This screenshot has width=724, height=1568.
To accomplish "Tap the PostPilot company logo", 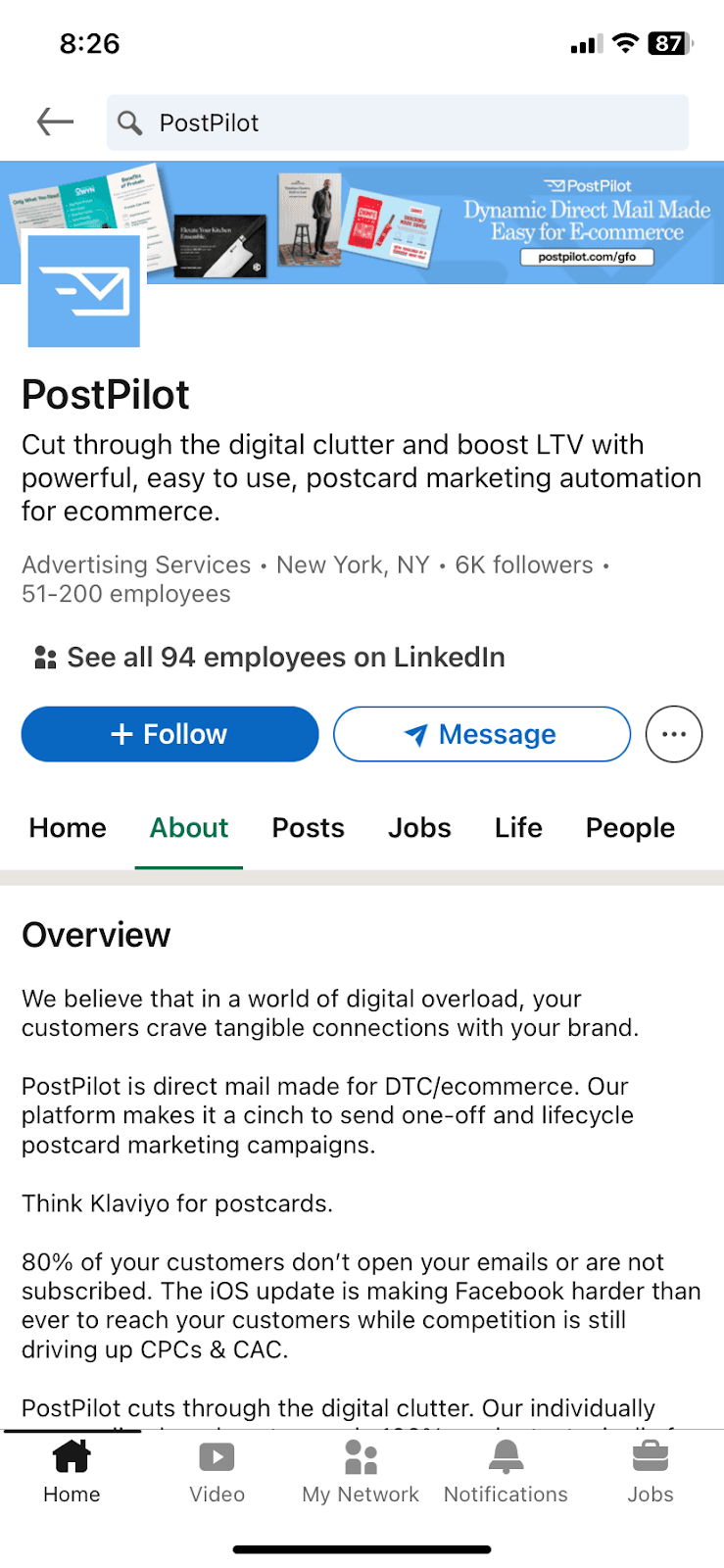I will click(83, 290).
